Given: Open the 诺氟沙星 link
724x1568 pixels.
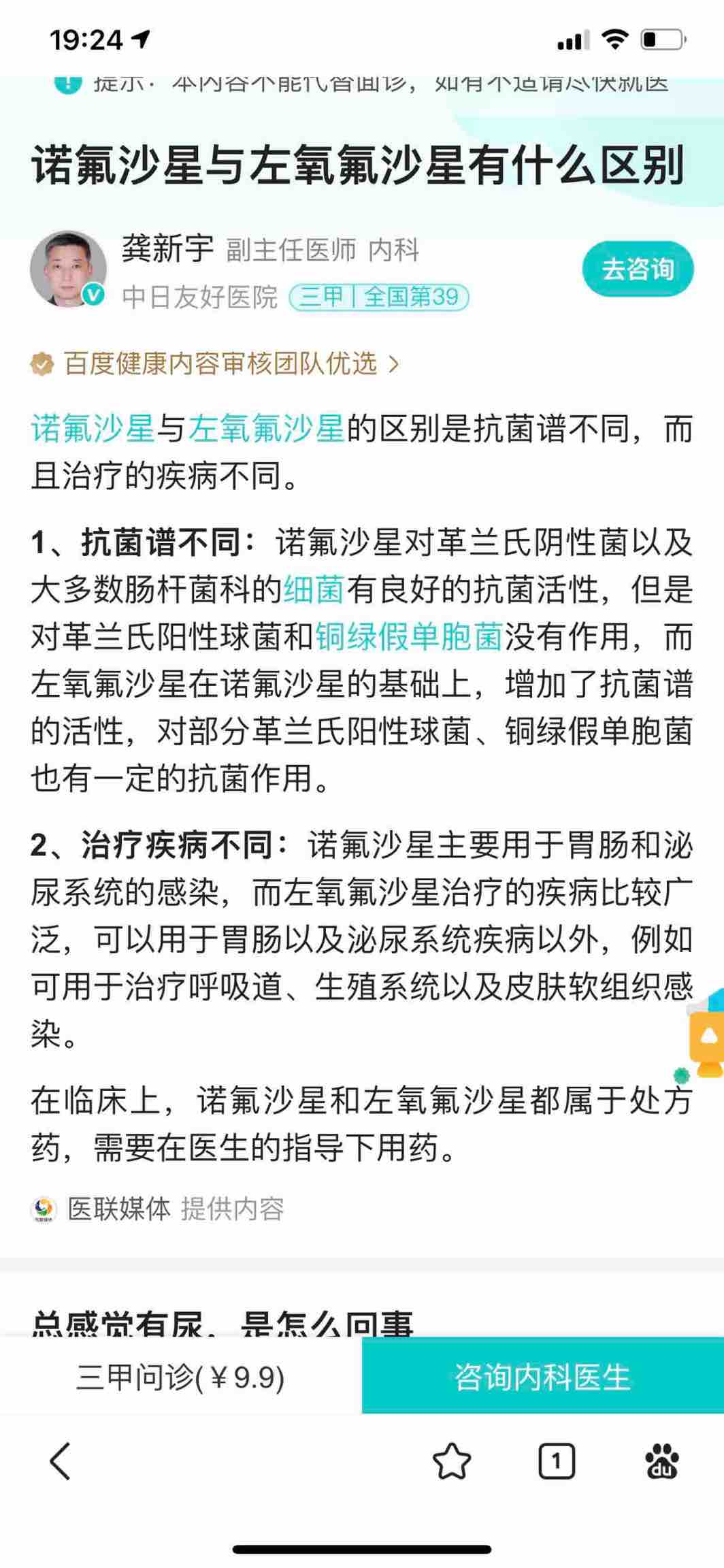Looking at the screenshot, I should [93, 429].
